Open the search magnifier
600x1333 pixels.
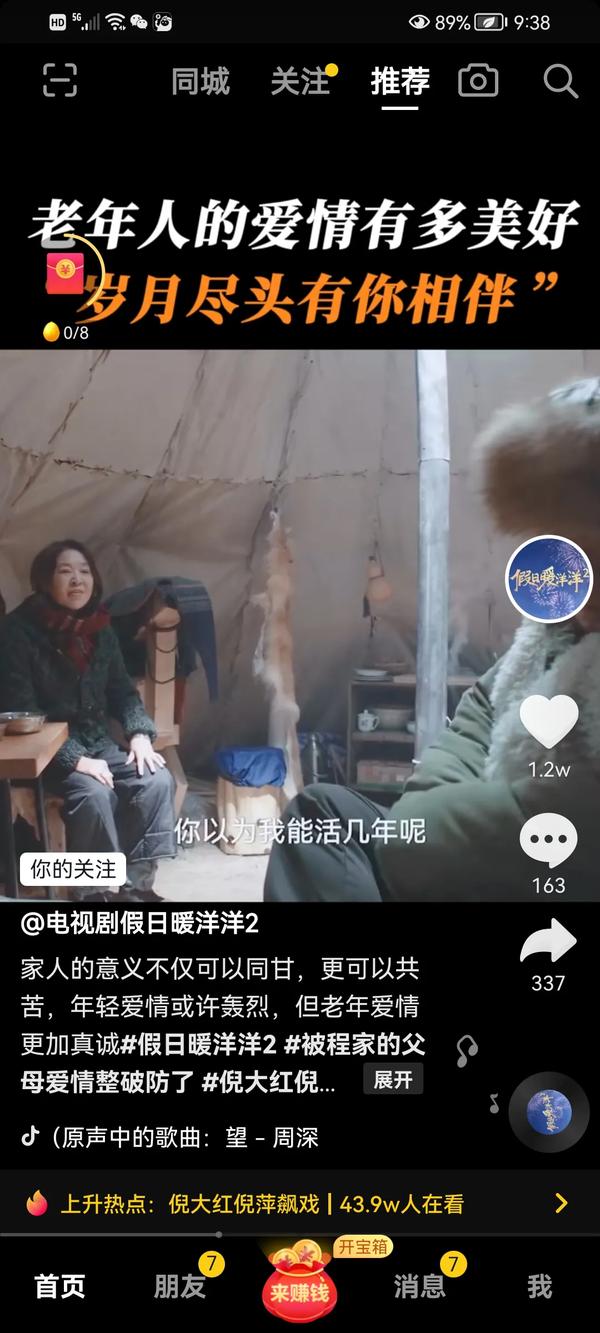pos(560,82)
